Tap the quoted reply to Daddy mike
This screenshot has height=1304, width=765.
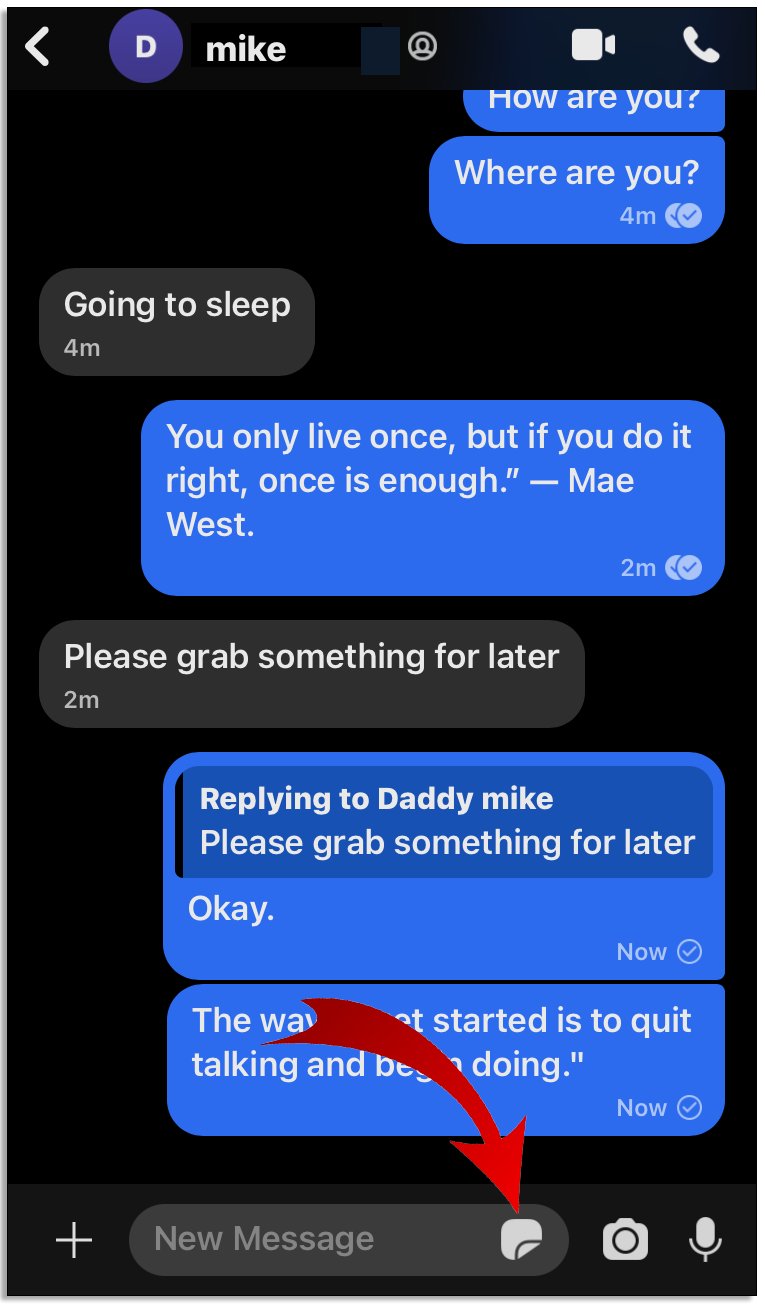pos(445,822)
